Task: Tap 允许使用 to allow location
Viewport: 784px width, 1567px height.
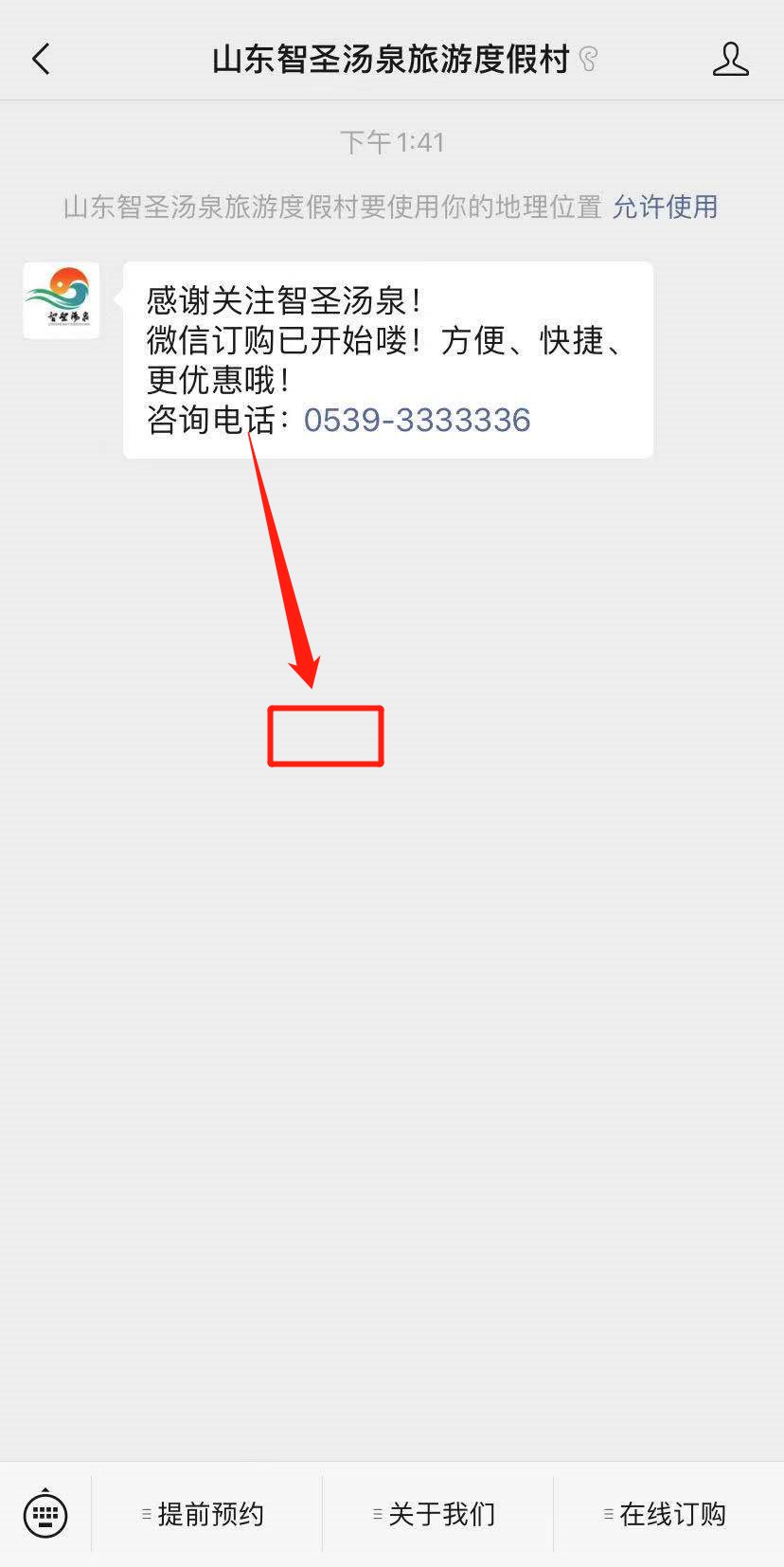Action: pos(665,207)
